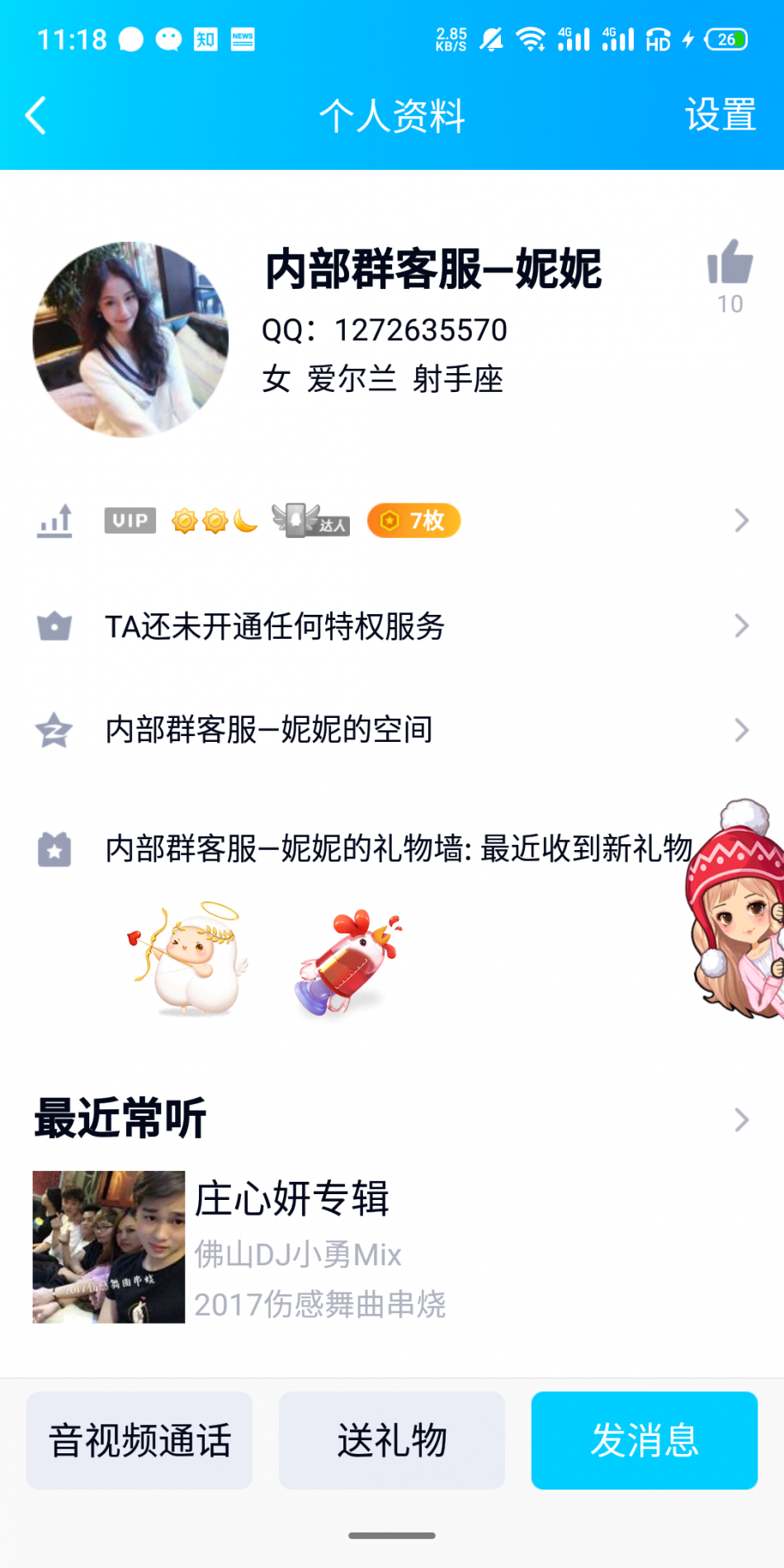
Task: View the profile avatar photo
Action: [x=130, y=339]
